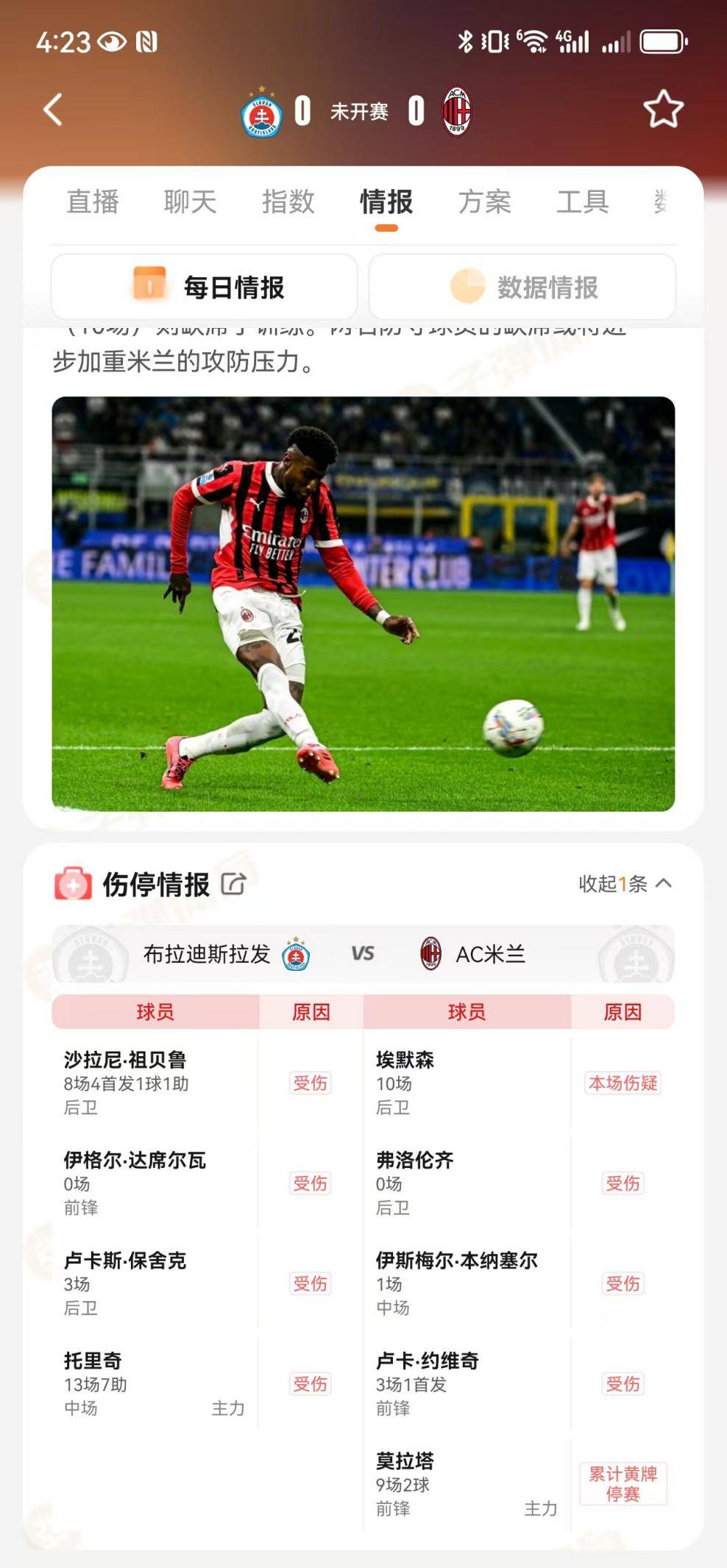The width and height of the screenshot is (727, 1568).
Task: Select the 每日情报 segment
Action: coord(205,287)
